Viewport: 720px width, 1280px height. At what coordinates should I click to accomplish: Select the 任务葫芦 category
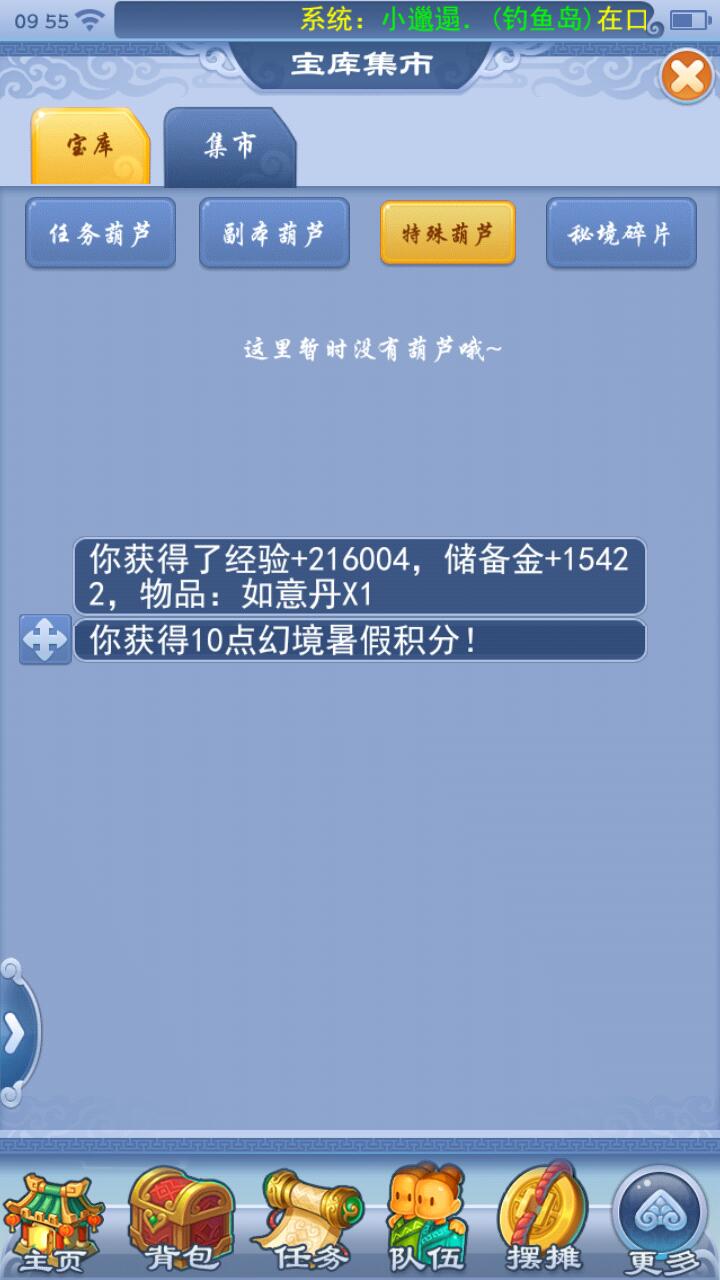[100, 234]
